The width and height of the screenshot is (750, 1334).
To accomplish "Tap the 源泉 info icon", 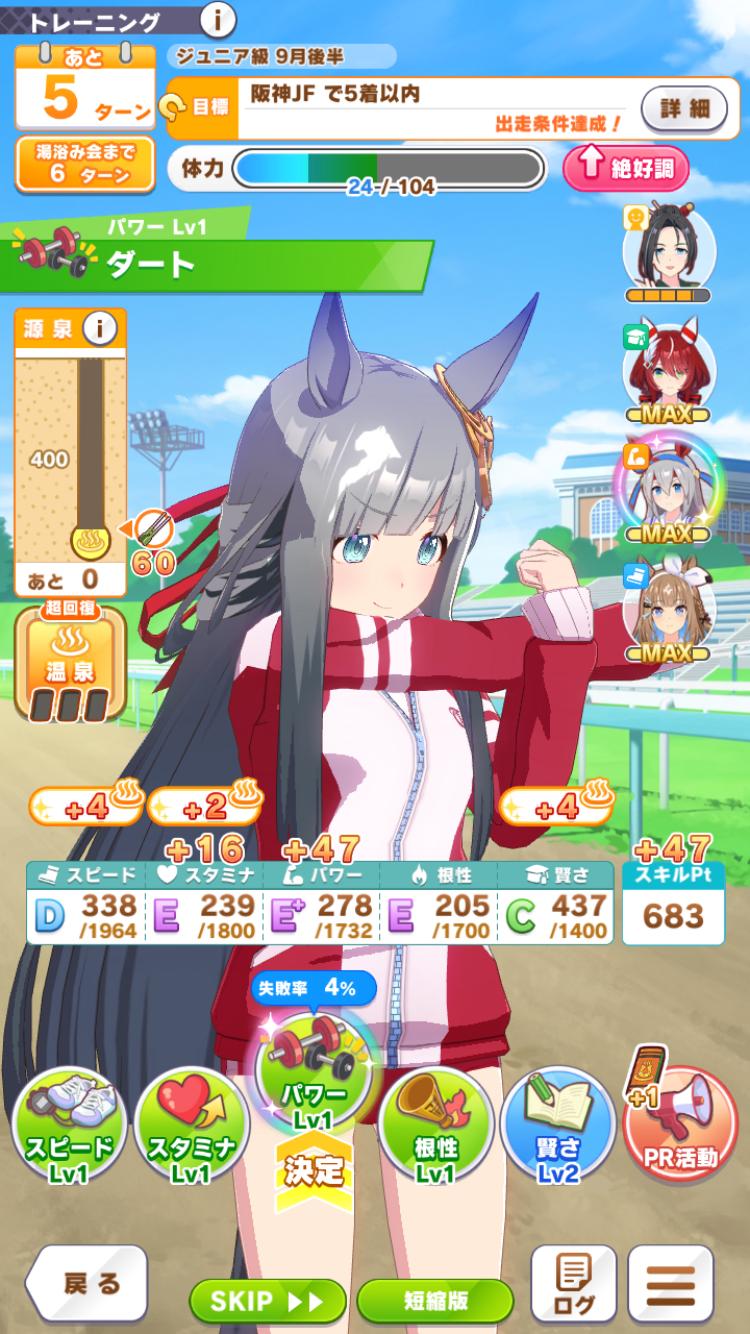I will (98, 327).
